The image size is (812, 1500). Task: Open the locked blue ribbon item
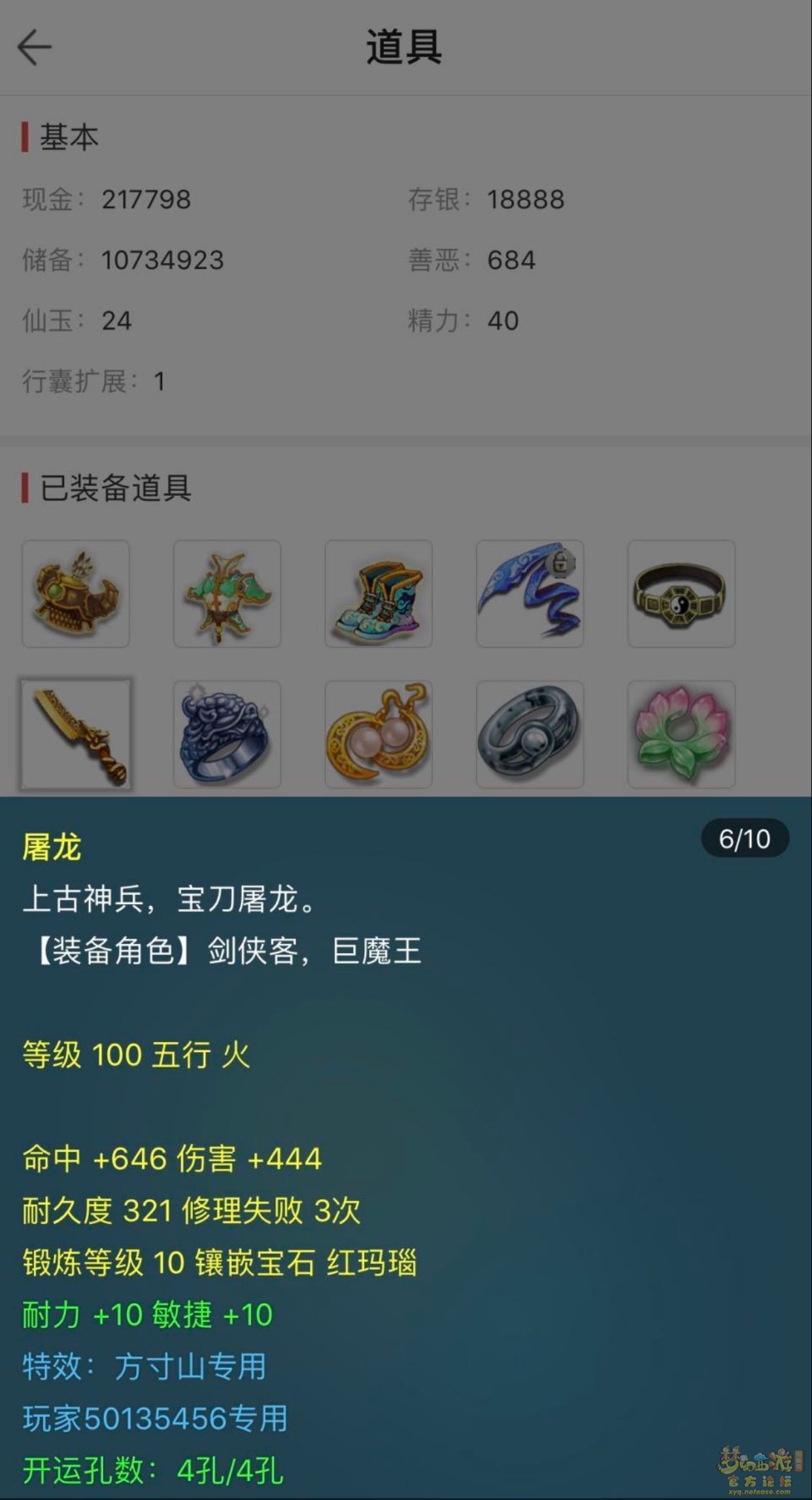pos(530,593)
